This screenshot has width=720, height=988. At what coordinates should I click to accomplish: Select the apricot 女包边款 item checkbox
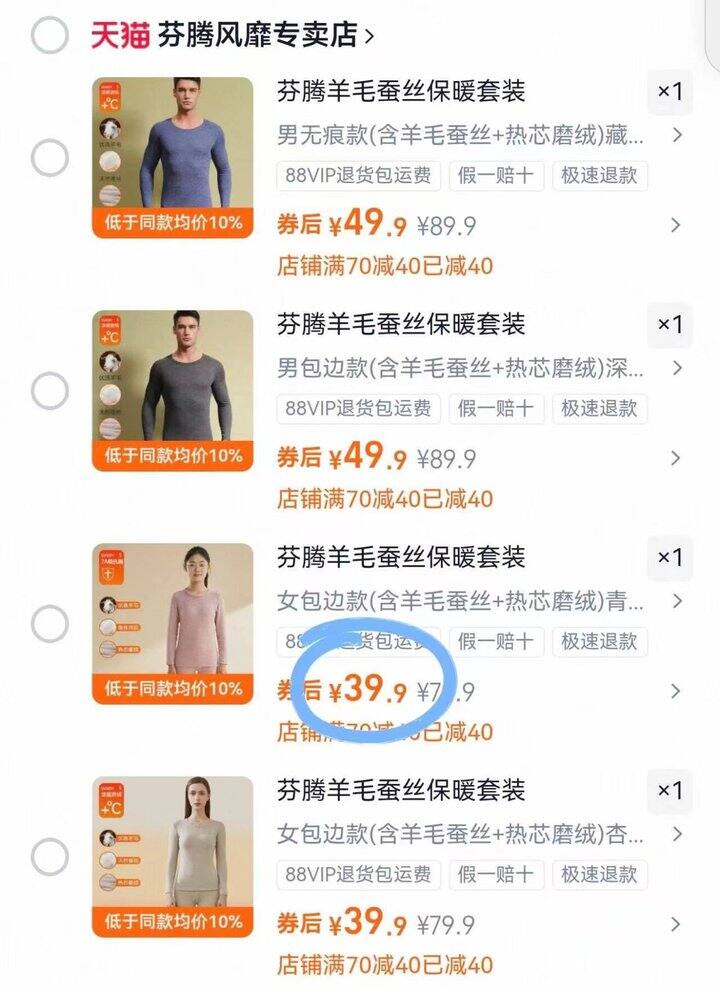coord(49,857)
